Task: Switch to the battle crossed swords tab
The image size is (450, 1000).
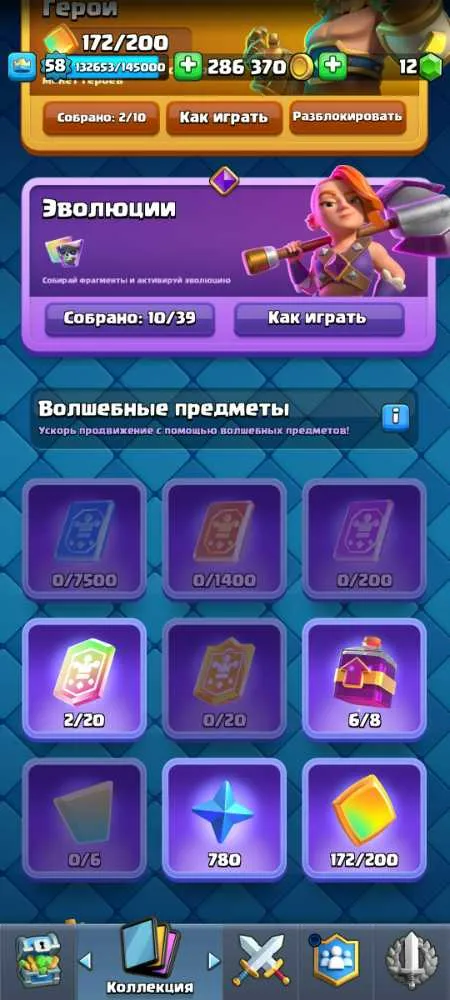Action: pyautogui.click(x=262, y=960)
